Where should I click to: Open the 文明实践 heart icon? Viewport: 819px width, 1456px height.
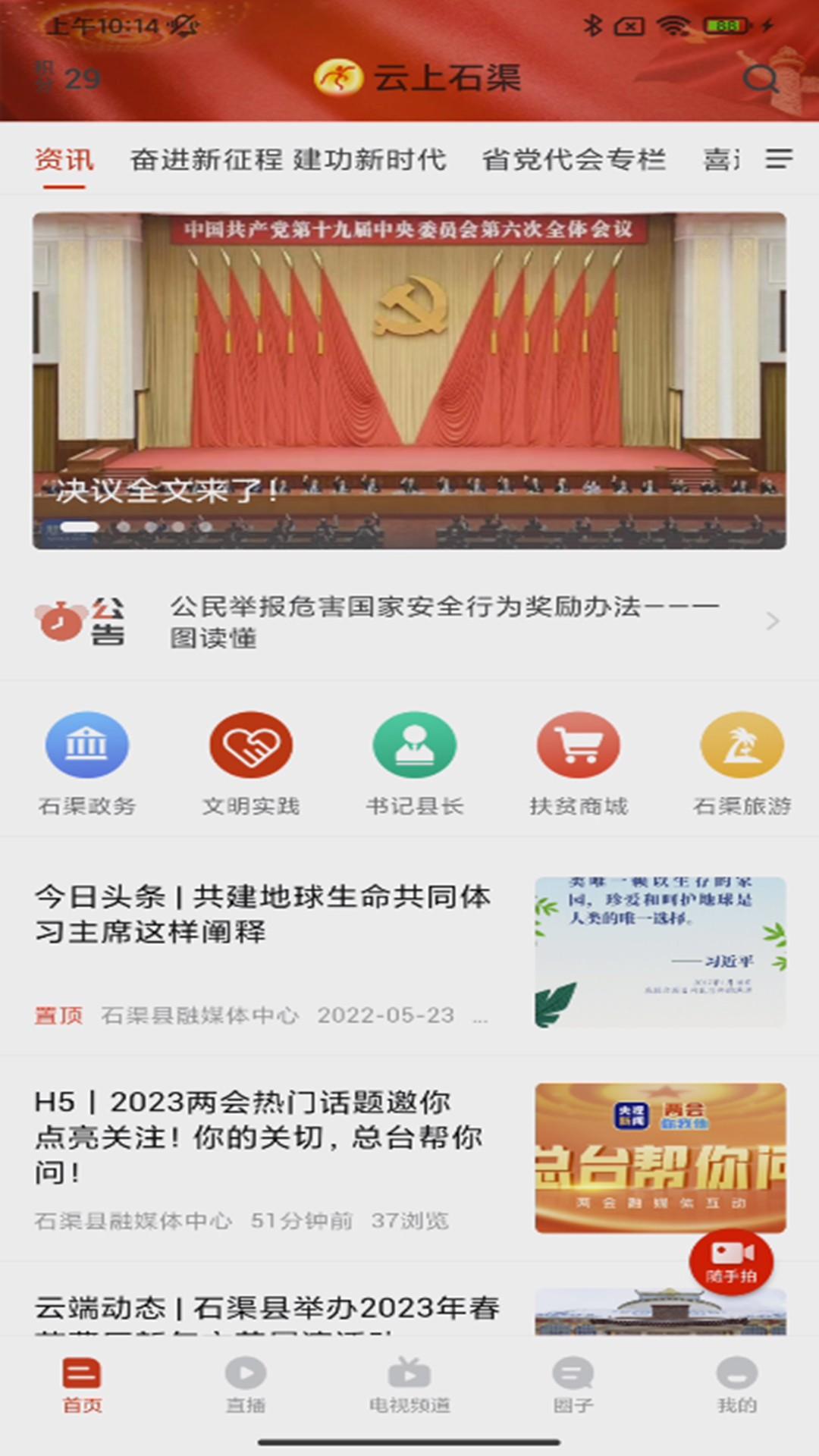[251, 744]
